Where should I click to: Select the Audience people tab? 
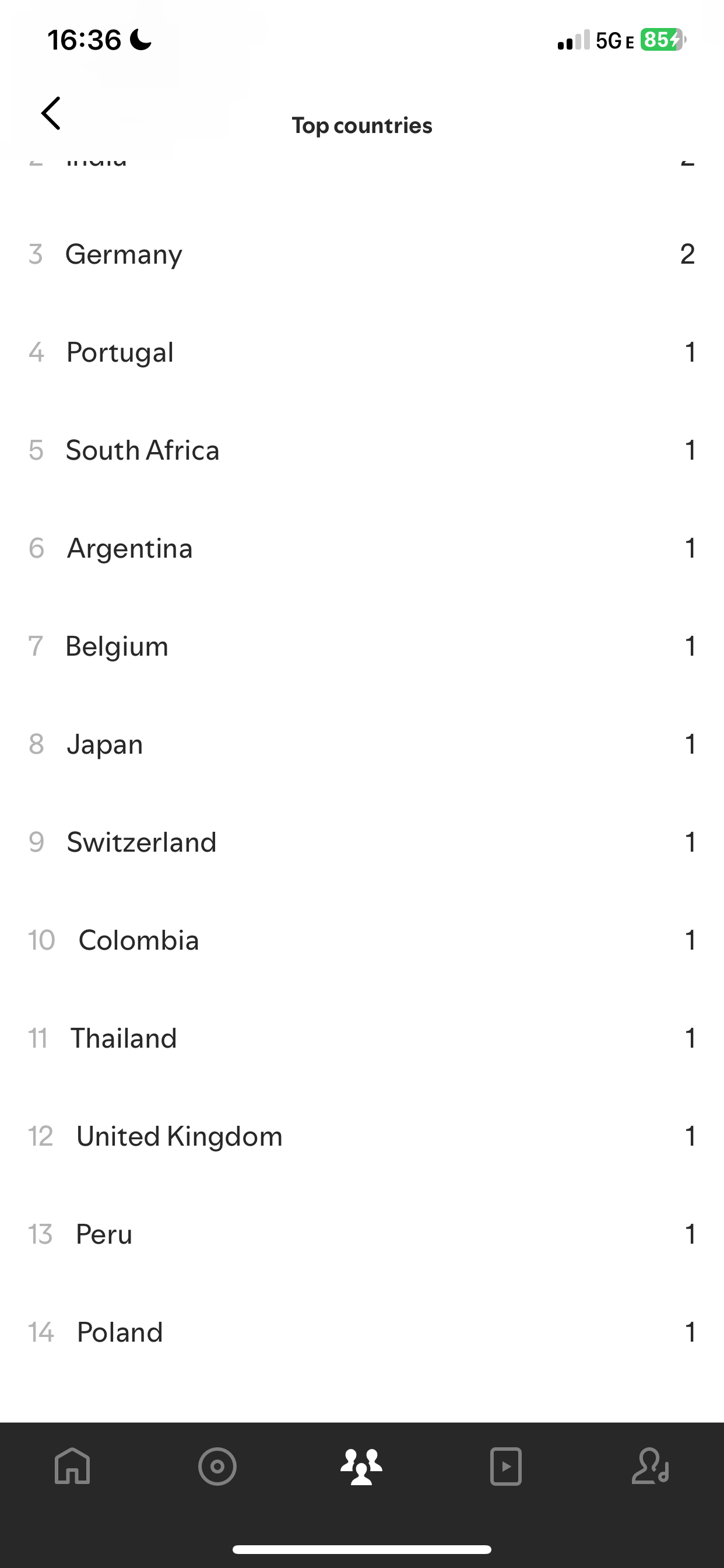tap(361, 1466)
